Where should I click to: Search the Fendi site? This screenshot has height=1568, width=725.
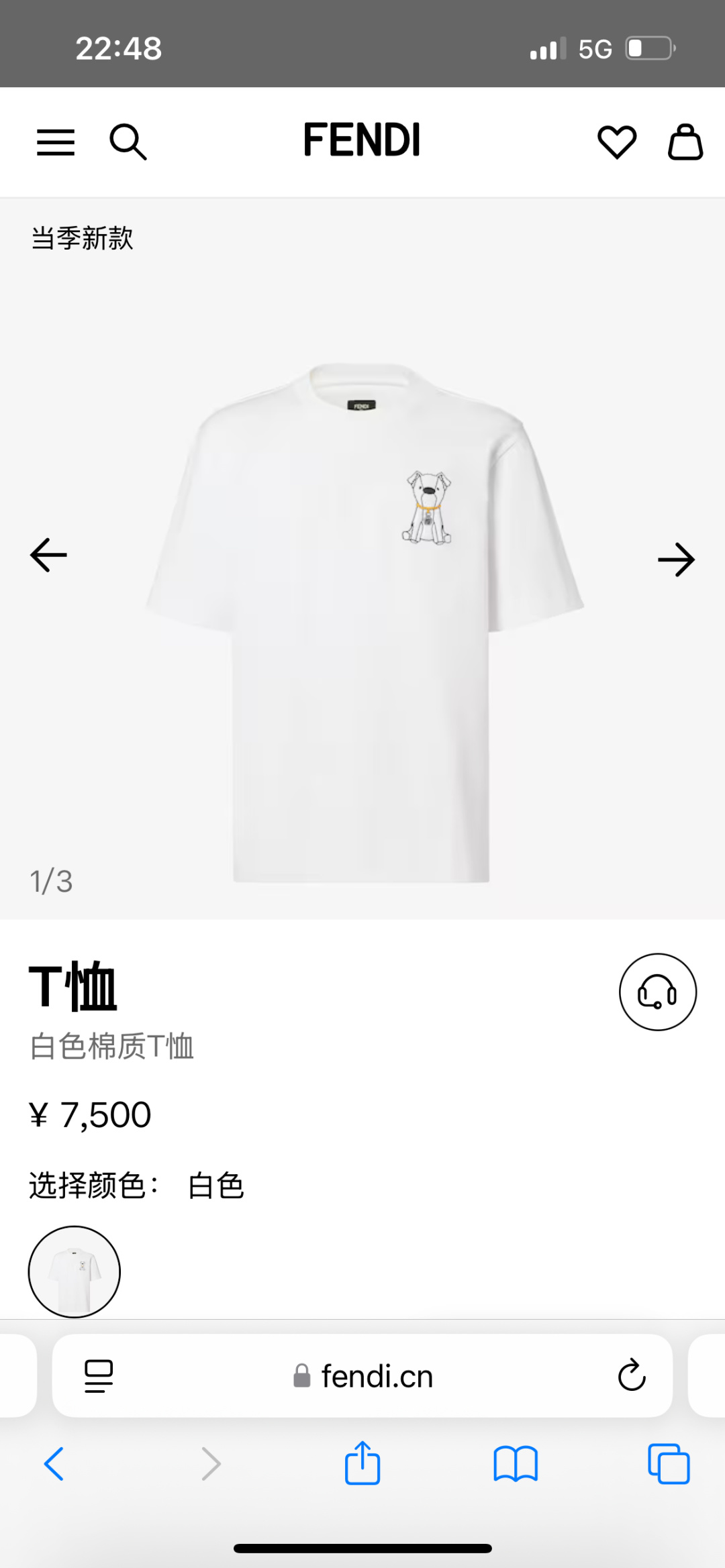point(128,142)
